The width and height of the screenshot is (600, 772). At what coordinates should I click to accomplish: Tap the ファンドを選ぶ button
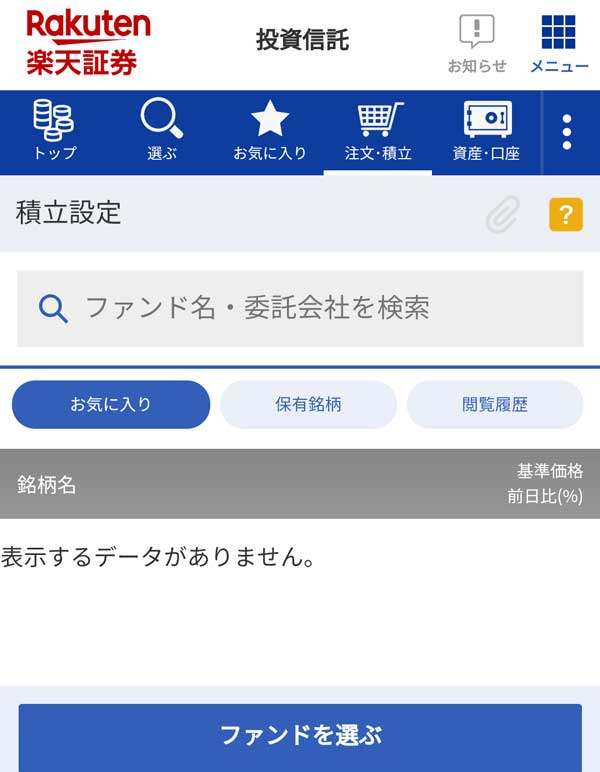[300, 737]
